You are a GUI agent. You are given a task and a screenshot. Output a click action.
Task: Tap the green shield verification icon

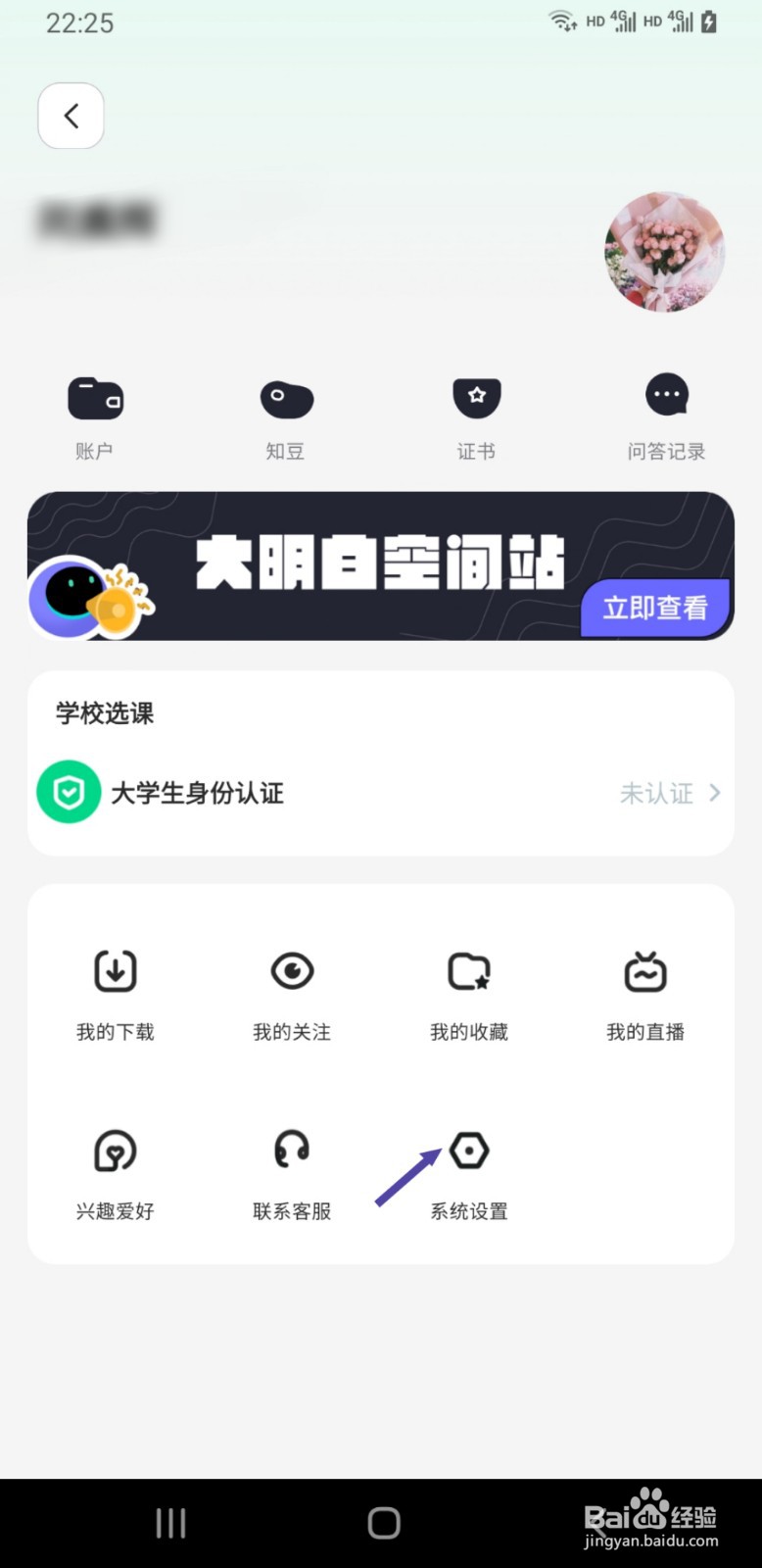pyautogui.click(x=69, y=791)
